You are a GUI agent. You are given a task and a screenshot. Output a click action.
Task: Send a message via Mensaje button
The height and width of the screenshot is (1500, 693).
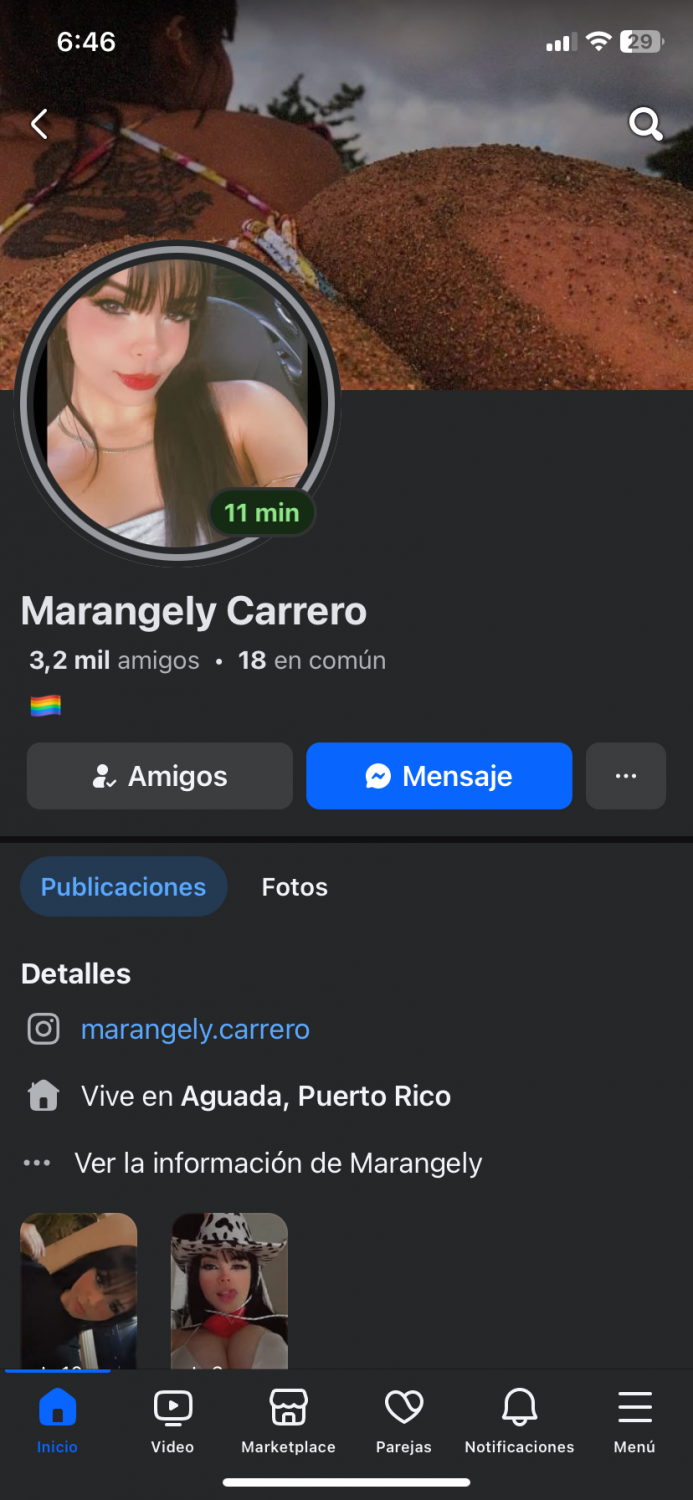(439, 776)
